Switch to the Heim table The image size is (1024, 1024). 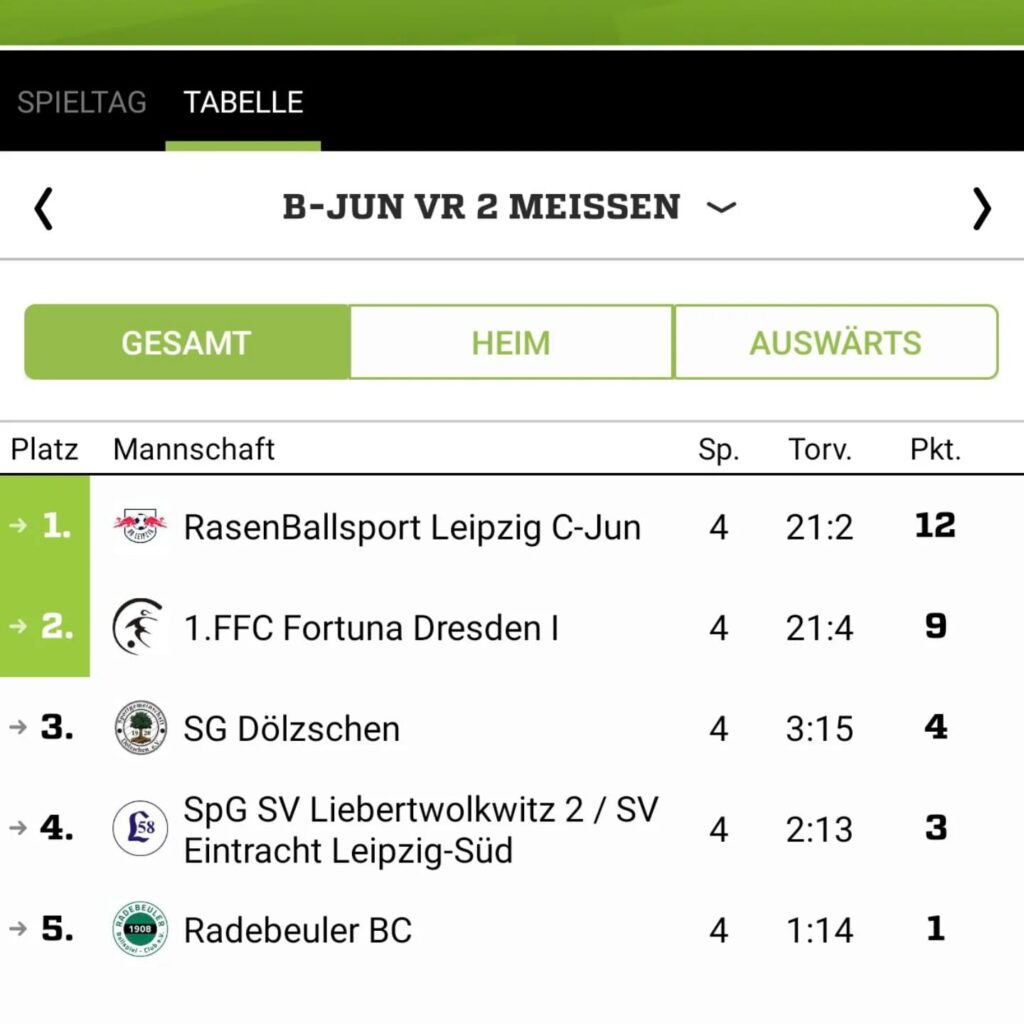pyautogui.click(x=511, y=343)
